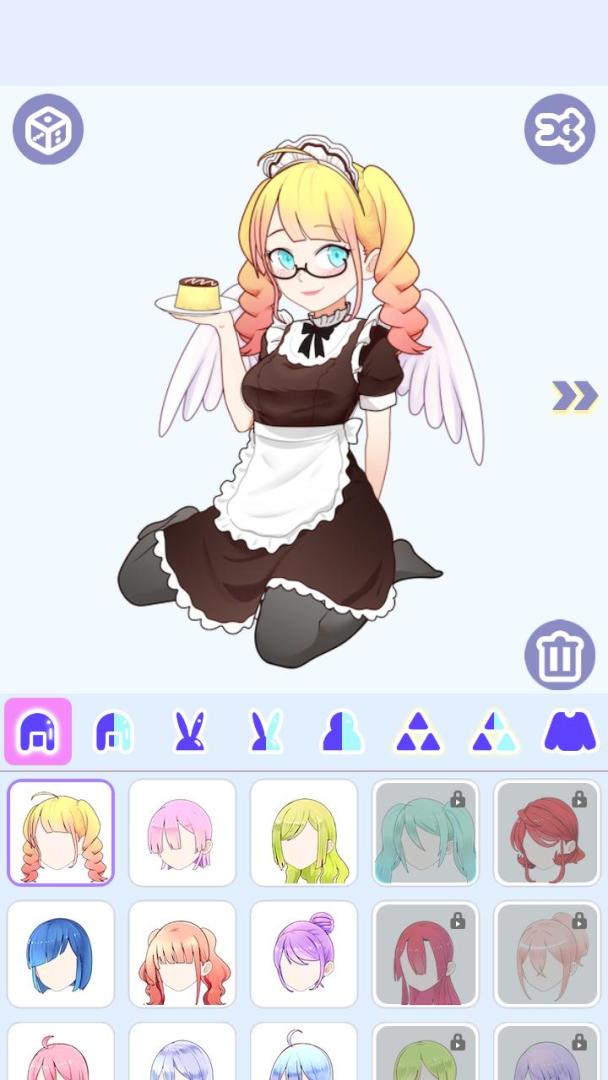Choose the pink short hair style
The image size is (608, 1080).
[x=182, y=833]
